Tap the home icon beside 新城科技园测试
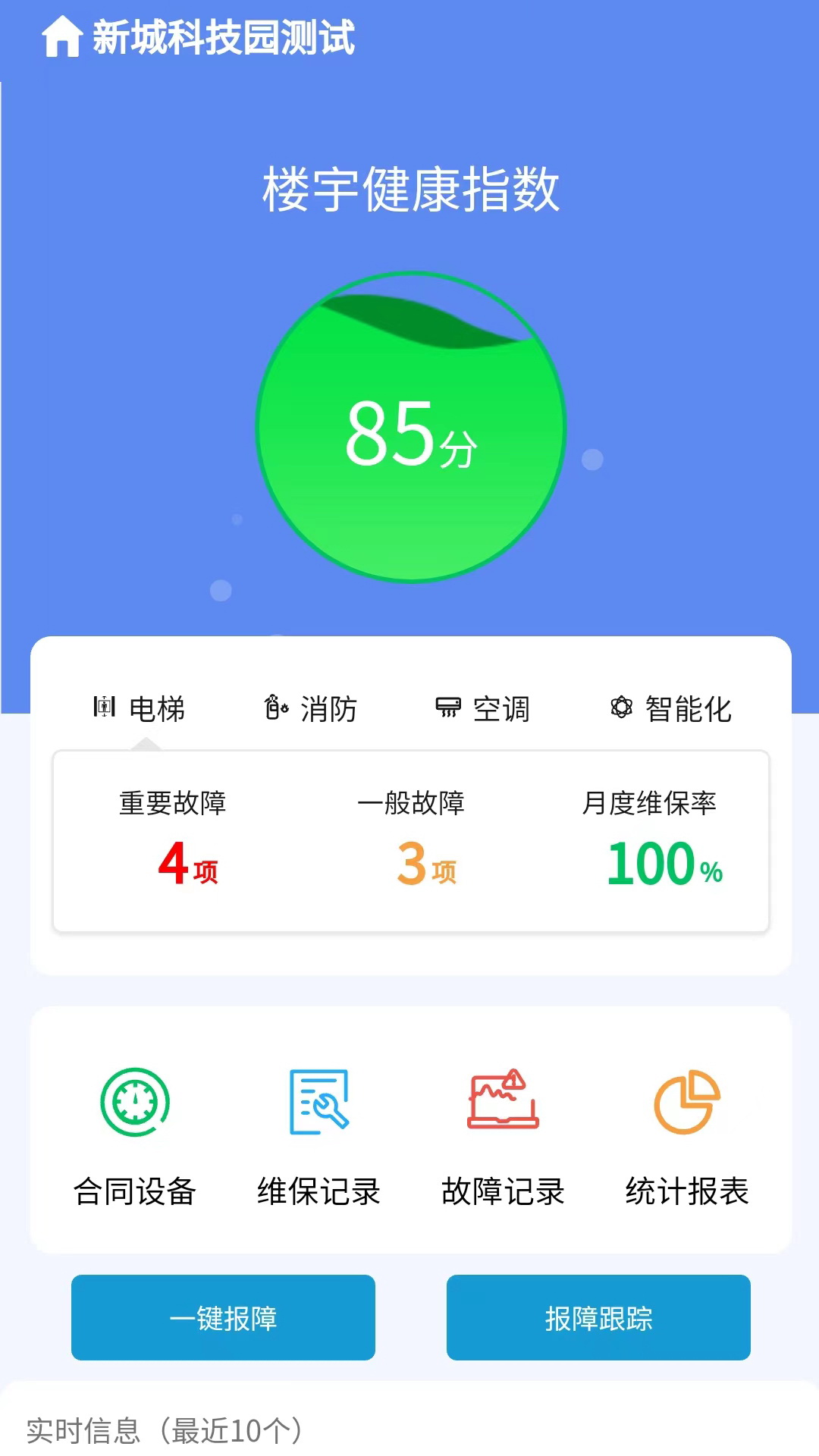 click(61, 36)
